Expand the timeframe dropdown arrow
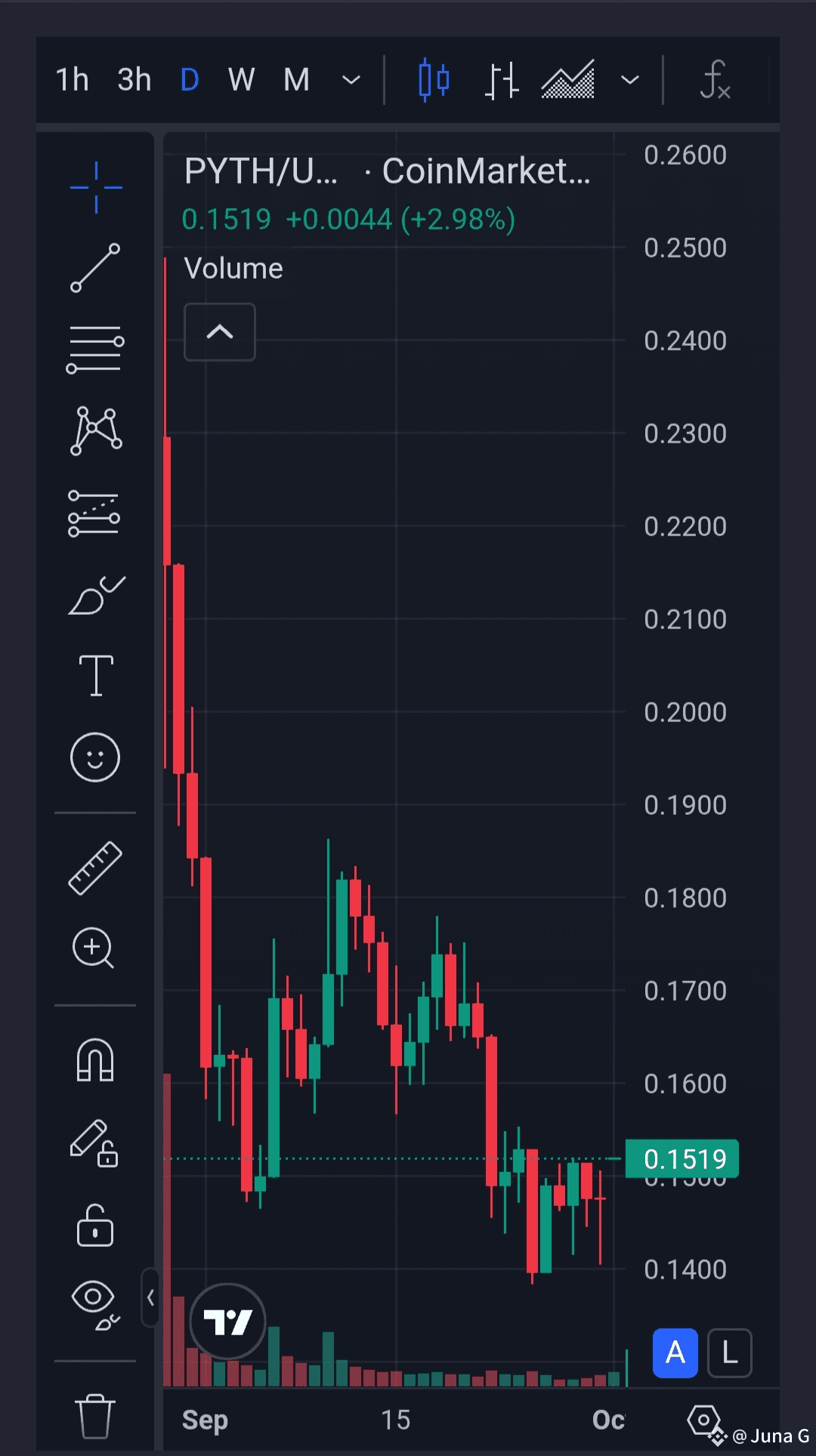Image resolution: width=816 pixels, height=1456 pixels. (351, 79)
